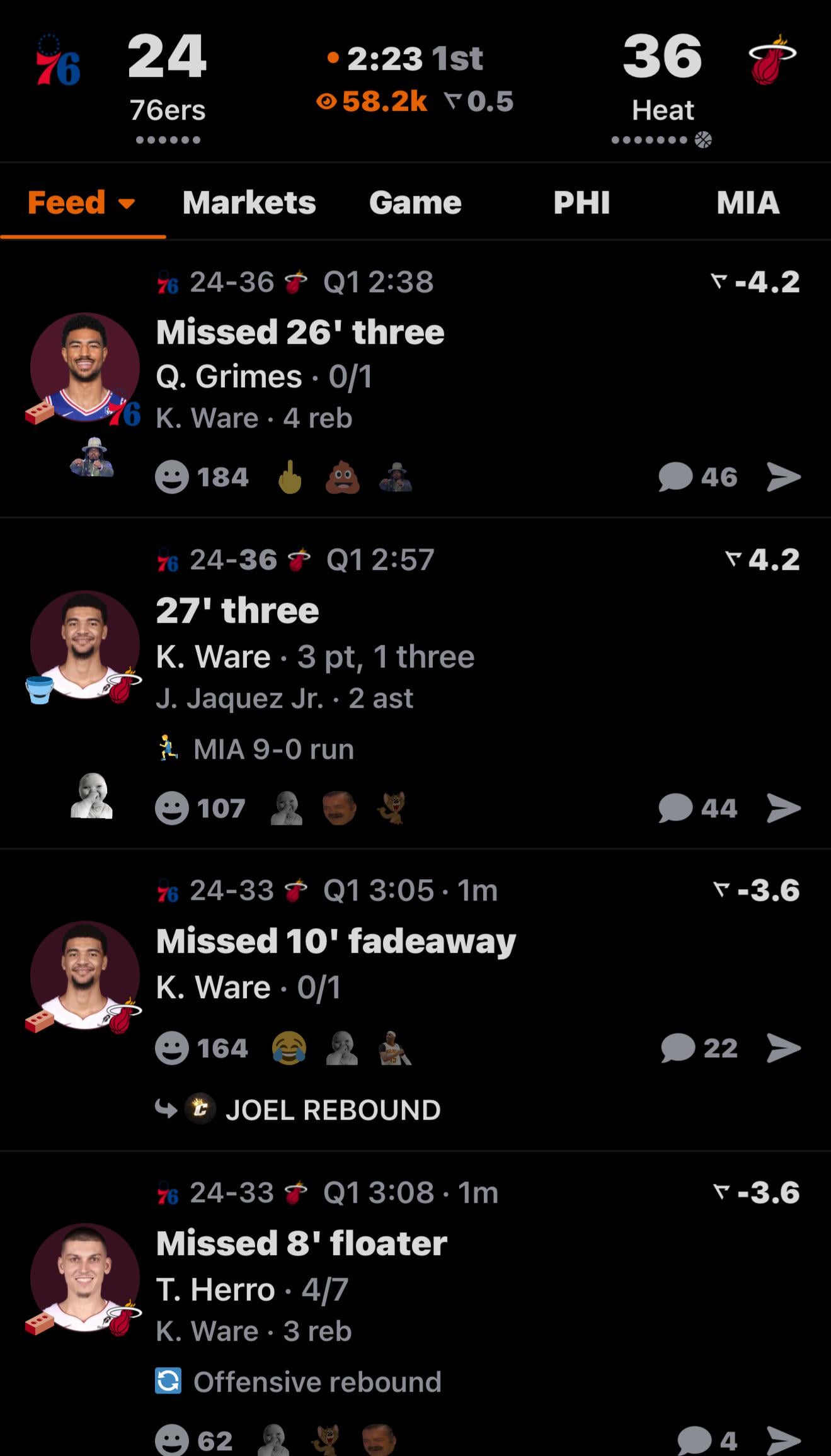The height and width of the screenshot is (1456, 831).
Task: Add a reaction to Missed 26' three
Action: tap(172, 477)
